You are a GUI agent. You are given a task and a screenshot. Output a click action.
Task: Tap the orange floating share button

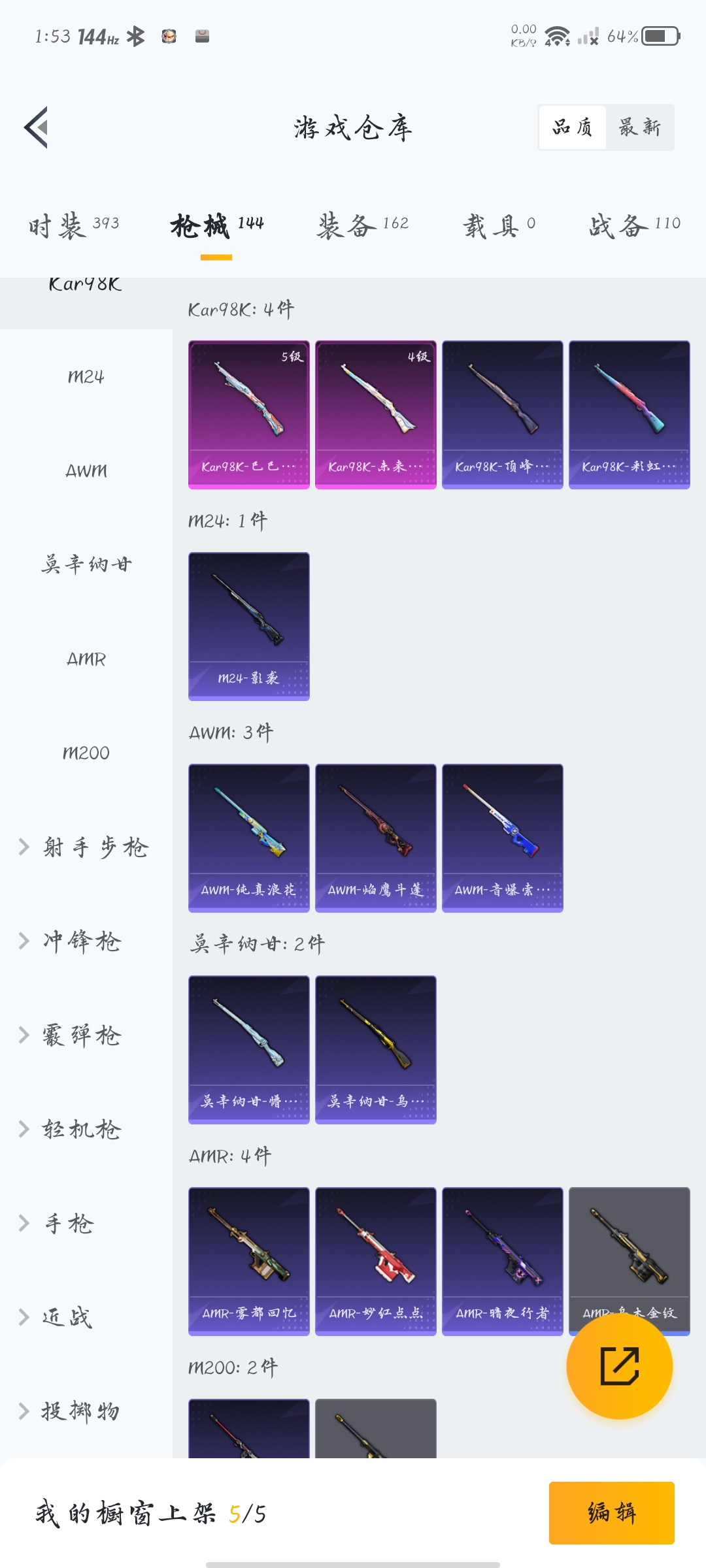coord(619,1366)
